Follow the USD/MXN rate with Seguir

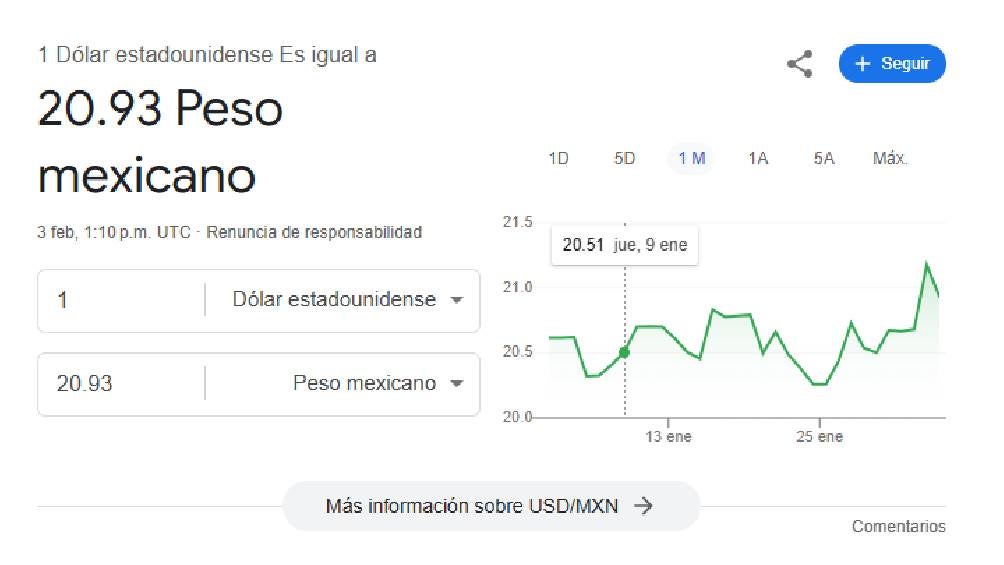pyautogui.click(x=891, y=64)
